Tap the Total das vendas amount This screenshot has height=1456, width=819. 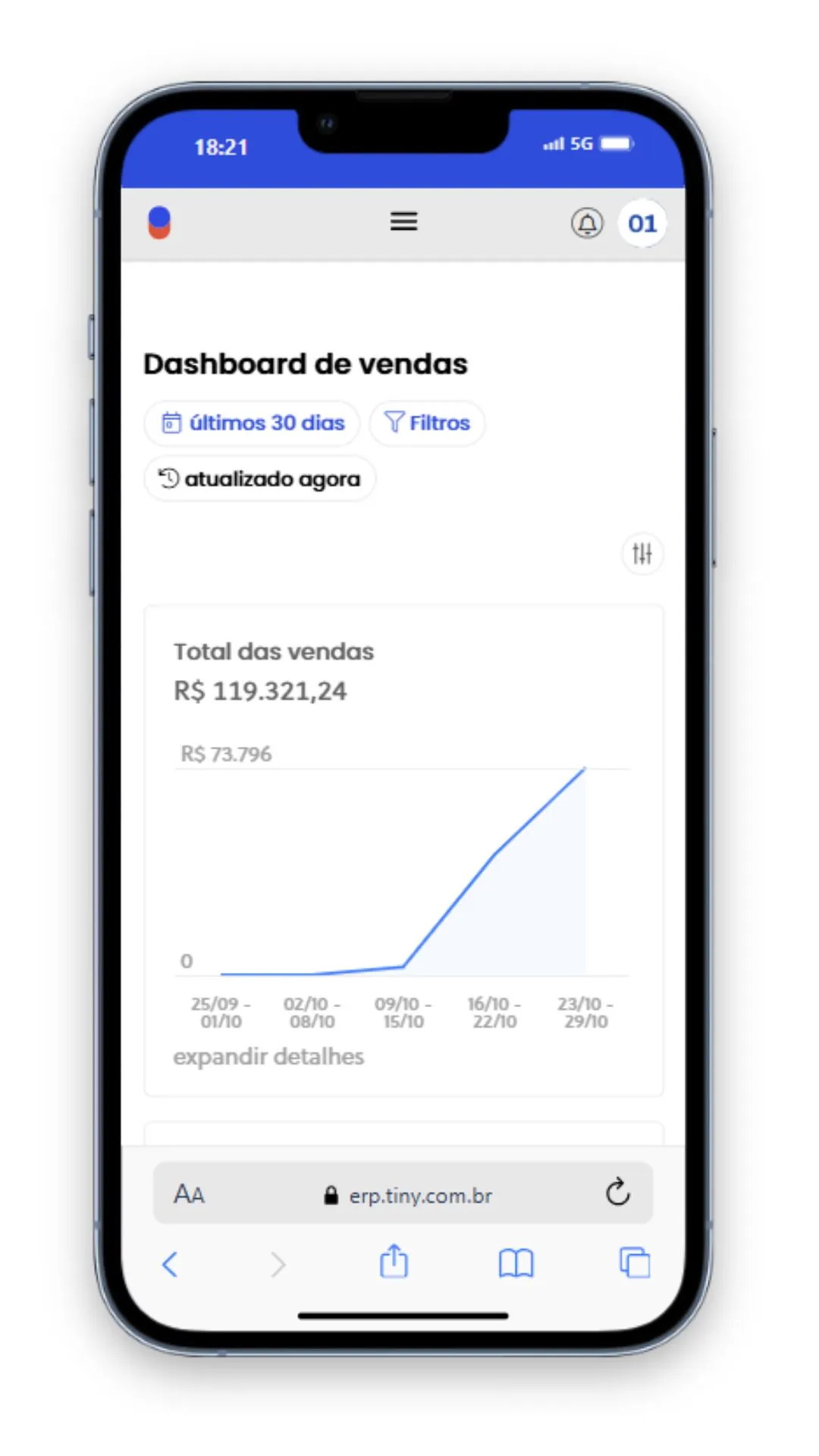click(261, 691)
